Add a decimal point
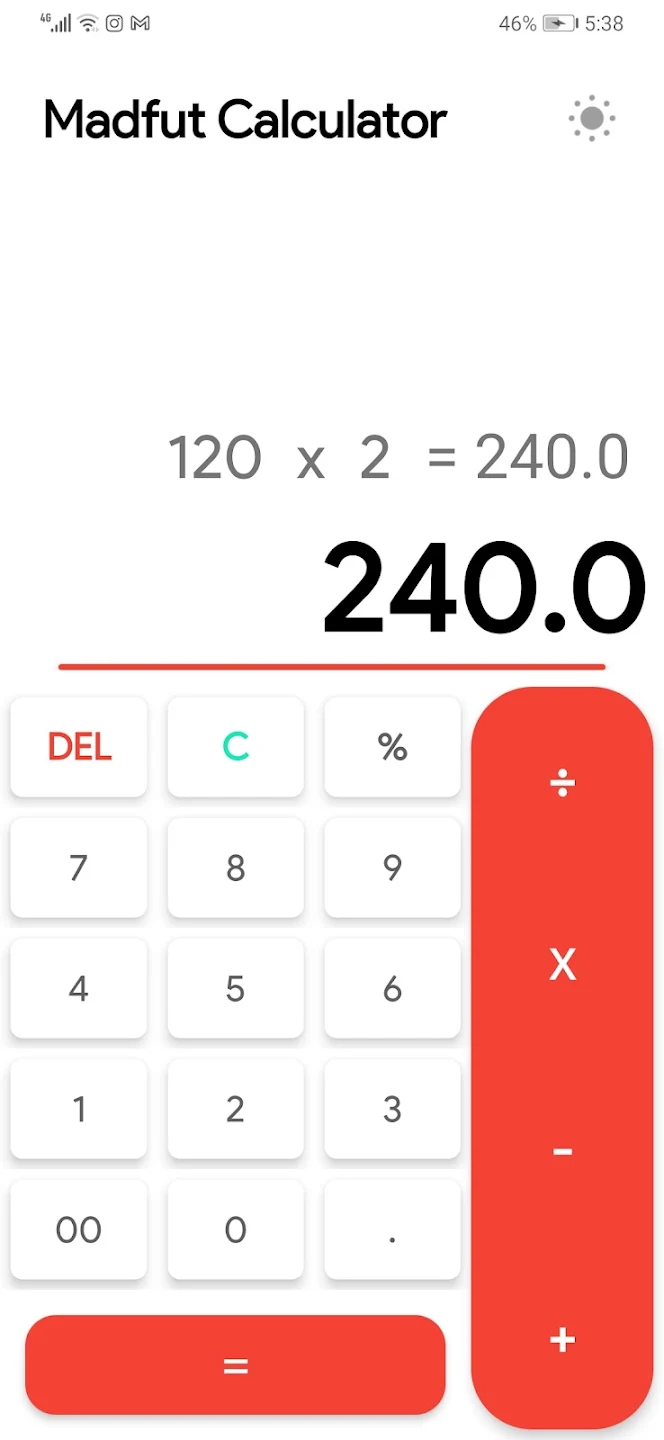 [x=392, y=1230]
